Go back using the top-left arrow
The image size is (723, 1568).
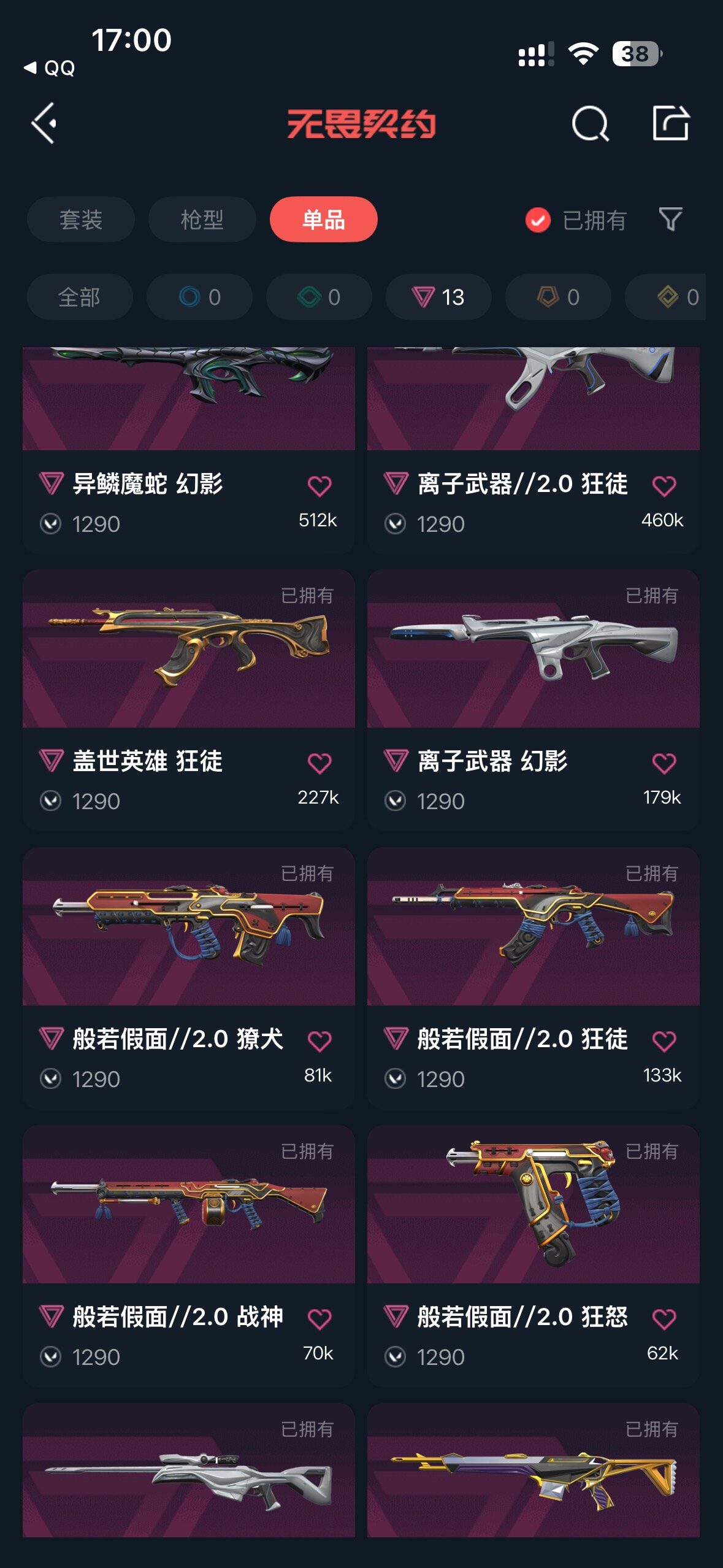(44, 123)
